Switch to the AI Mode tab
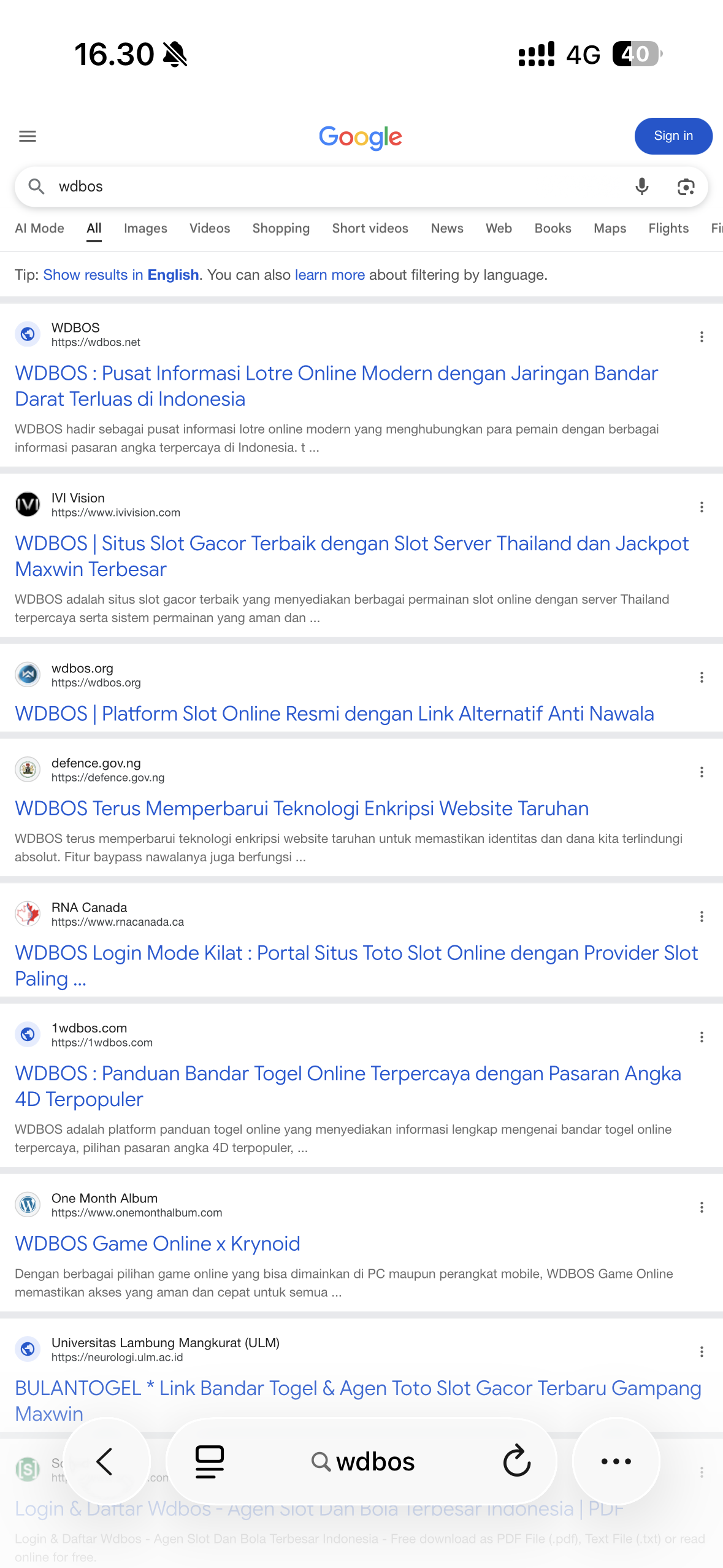Viewport: 723px width, 1568px height. pyautogui.click(x=39, y=228)
